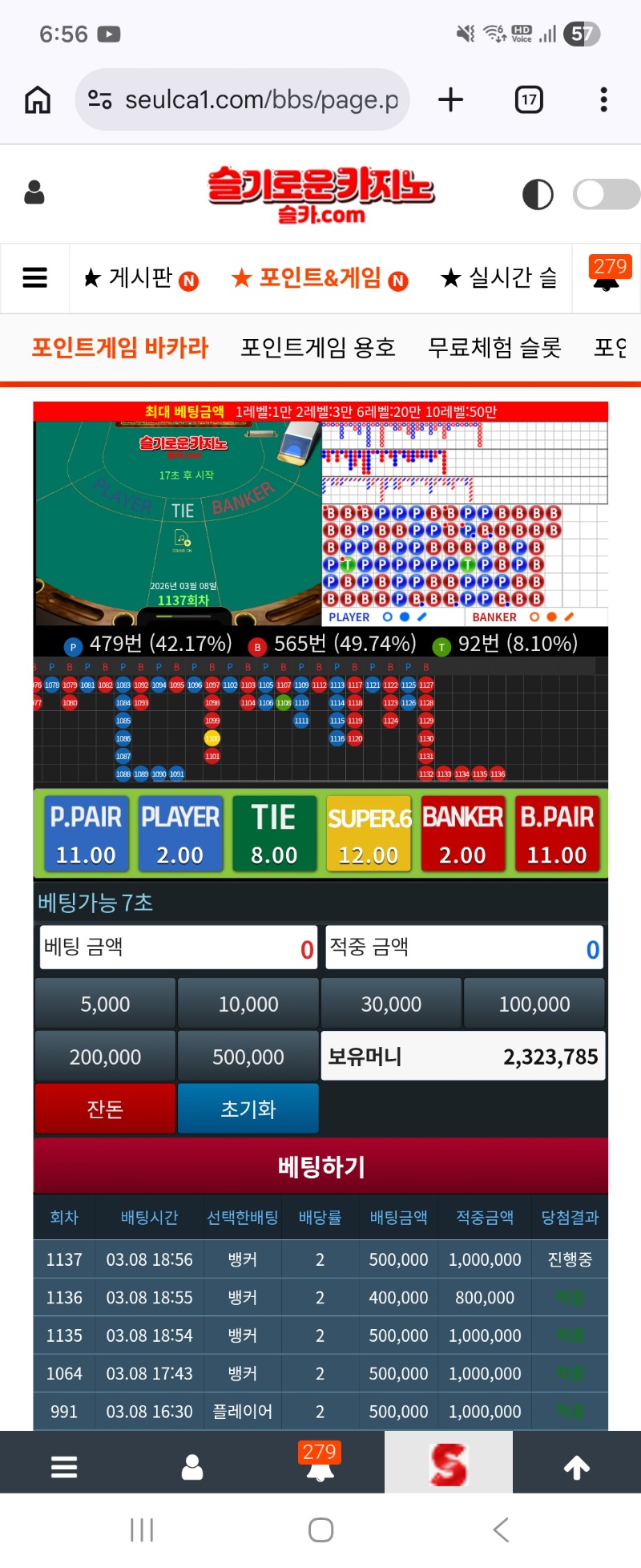Viewport: 641px width, 1568px height.
Task: Open the 무료체험 슬롯 tab
Action: 494,348
